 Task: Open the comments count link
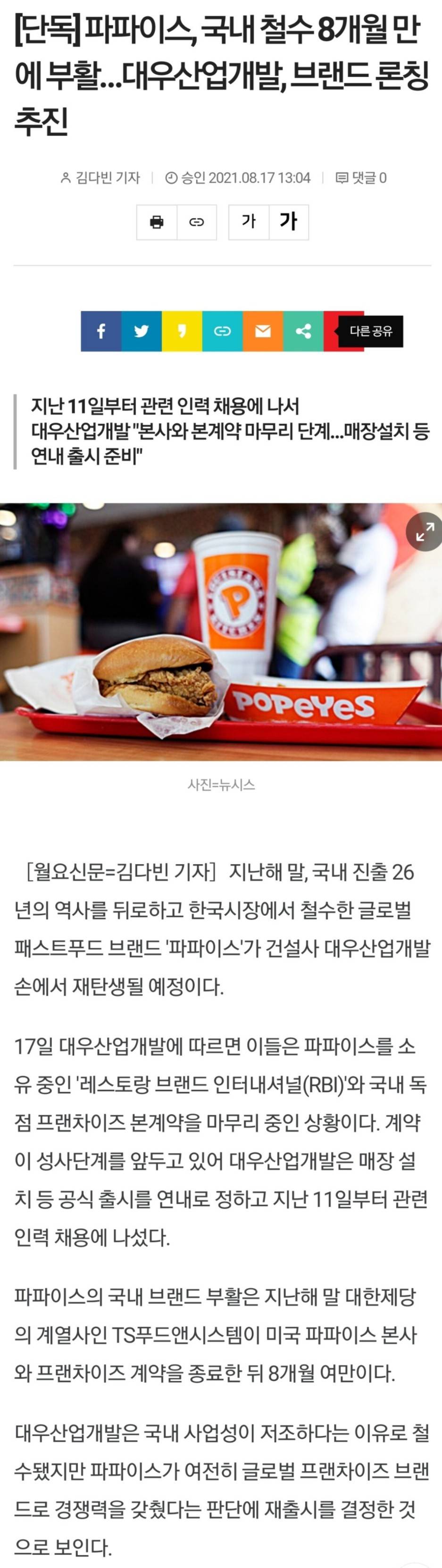coord(361,178)
